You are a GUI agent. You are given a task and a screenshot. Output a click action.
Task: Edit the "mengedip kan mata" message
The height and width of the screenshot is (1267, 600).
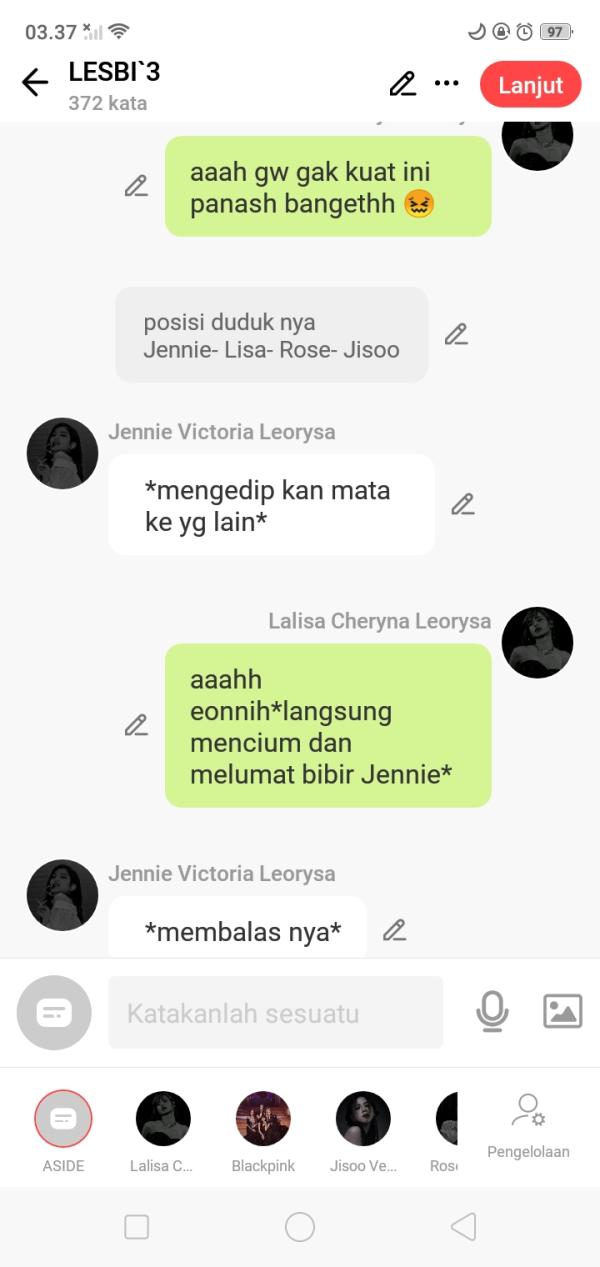[x=462, y=505]
